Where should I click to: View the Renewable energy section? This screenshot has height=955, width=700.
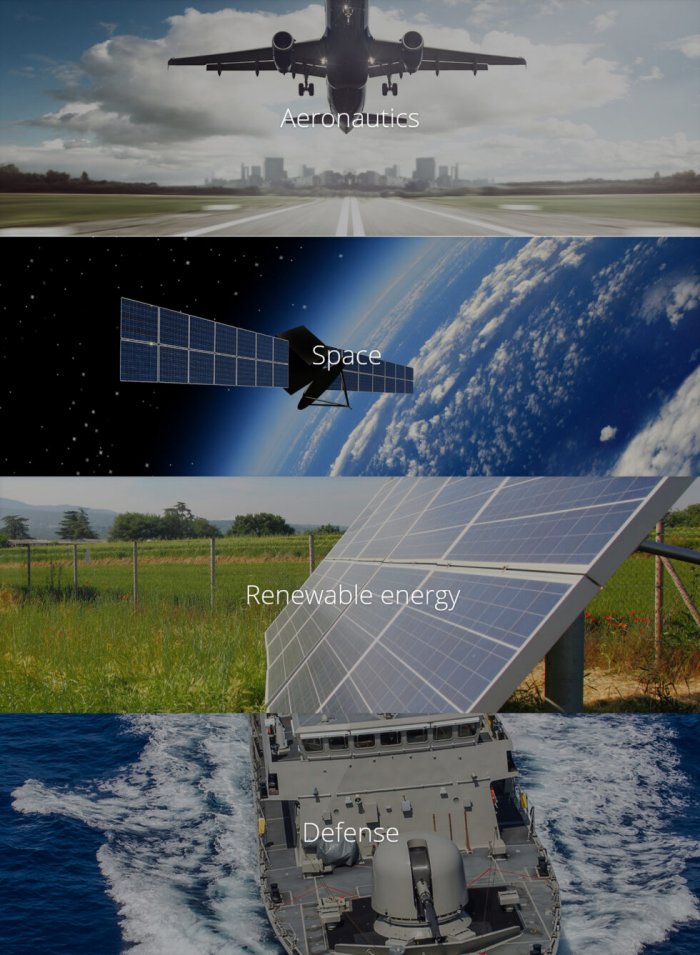tap(352, 596)
